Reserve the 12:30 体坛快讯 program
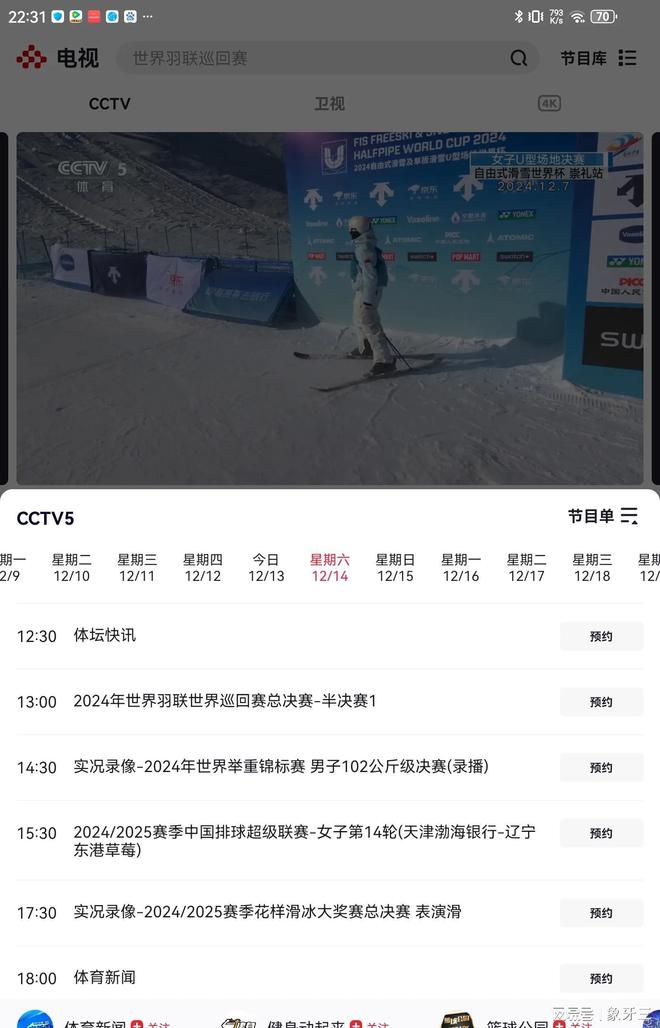The width and height of the screenshot is (660, 1028). pos(601,636)
